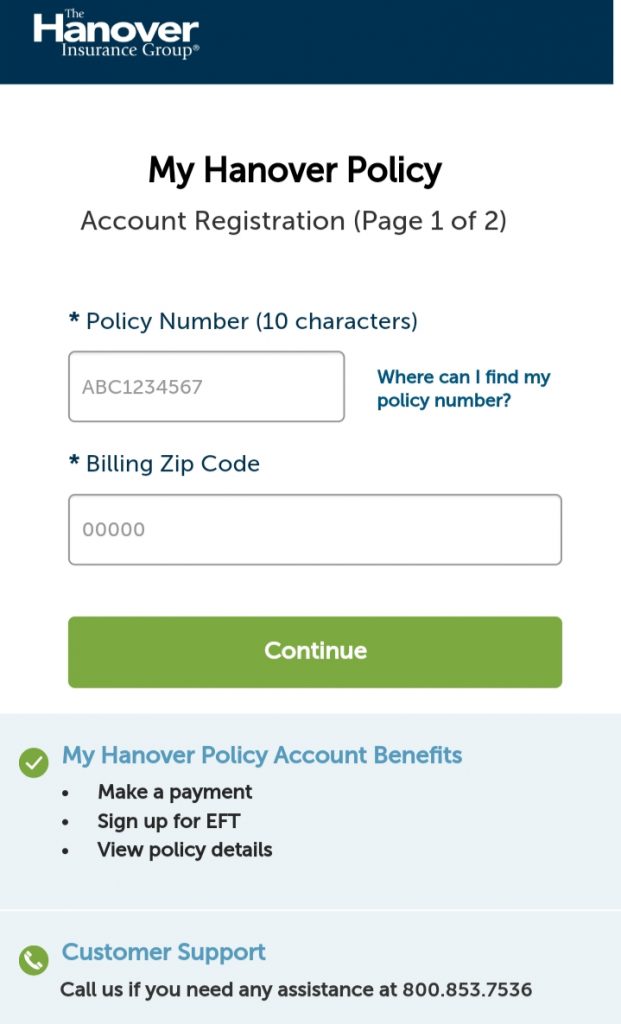
Task: Open 'Where can I find my policy number?' link
Action: point(464,389)
